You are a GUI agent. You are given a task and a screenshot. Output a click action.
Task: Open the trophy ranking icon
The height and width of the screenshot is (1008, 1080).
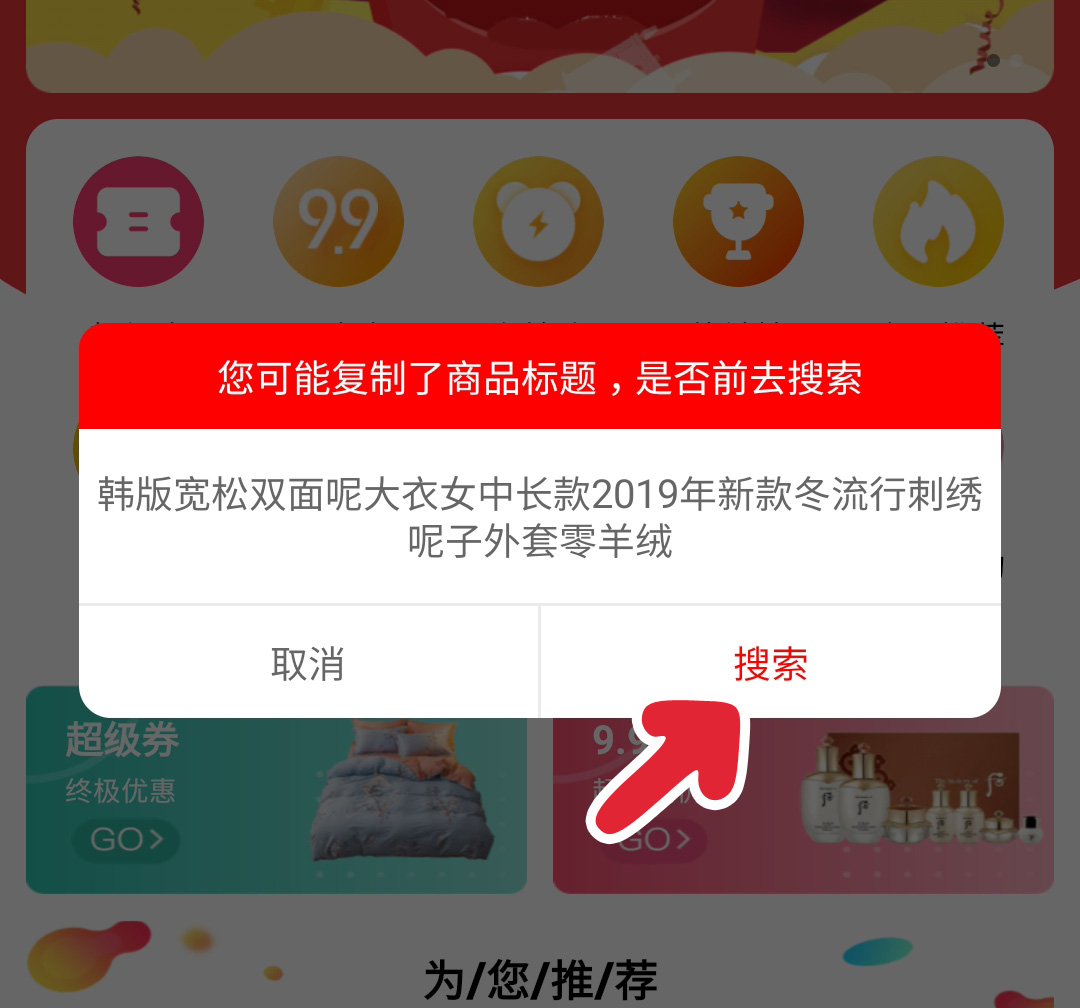pos(738,222)
